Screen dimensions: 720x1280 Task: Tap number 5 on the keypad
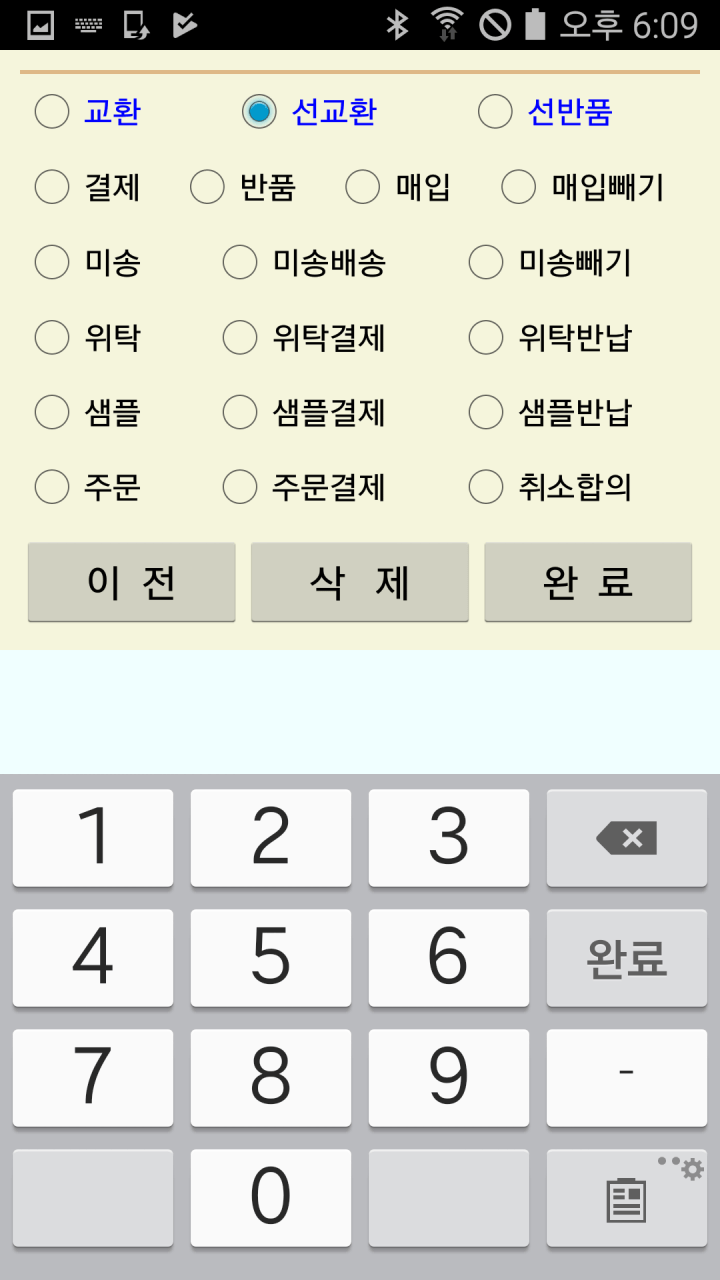pyautogui.click(x=271, y=957)
